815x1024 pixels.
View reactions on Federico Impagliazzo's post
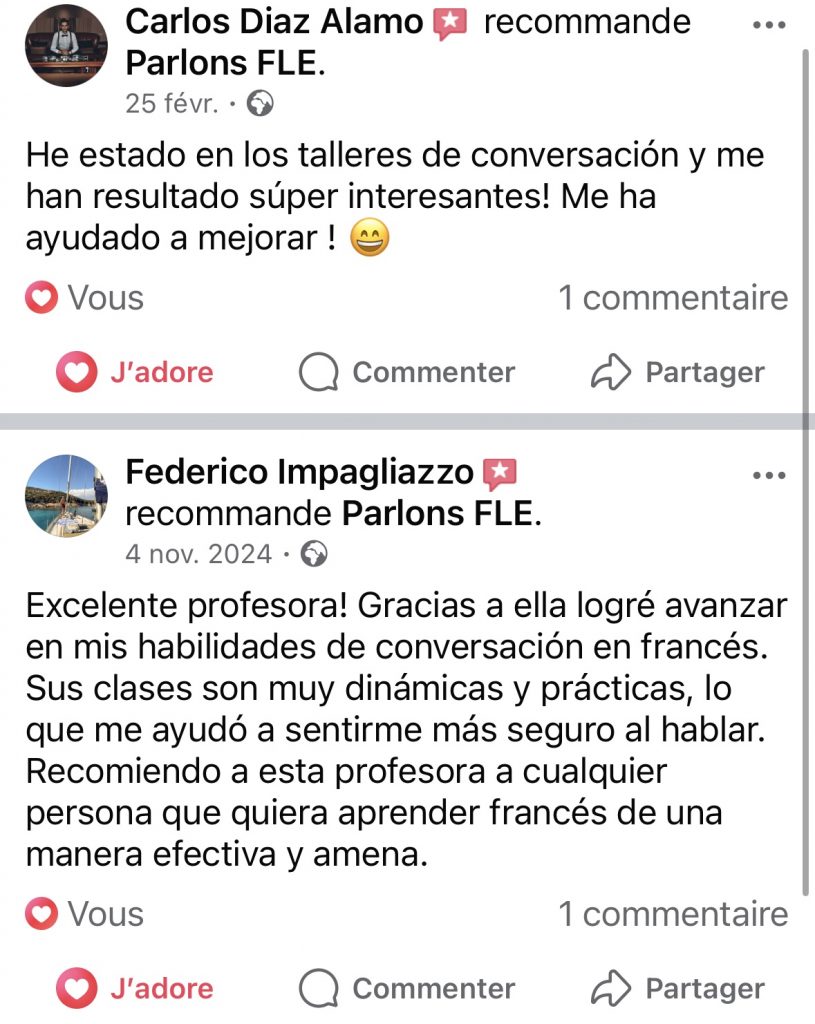click(85, 913)
